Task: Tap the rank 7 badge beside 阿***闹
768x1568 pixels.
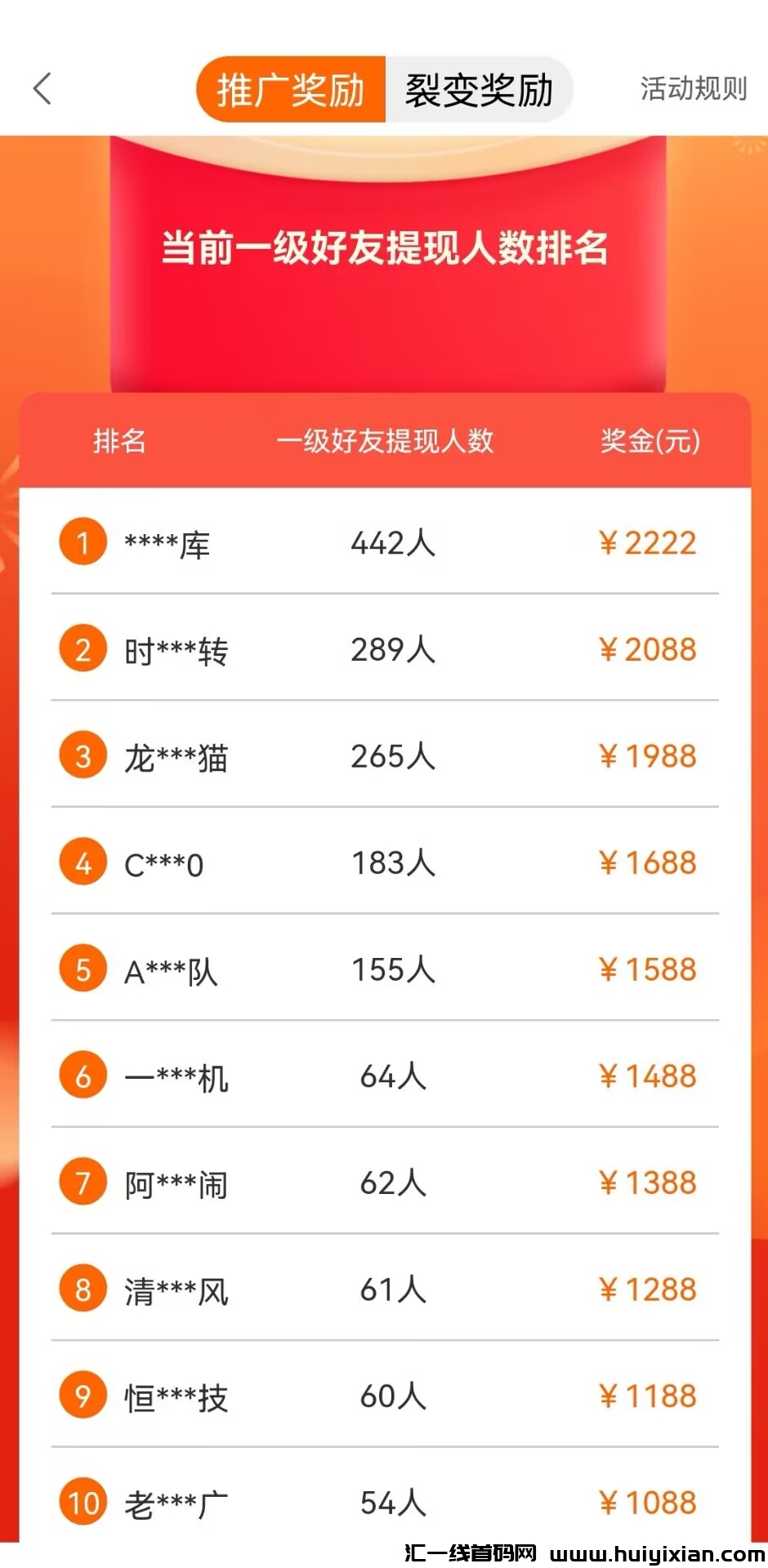Action: pos(82,1183)
